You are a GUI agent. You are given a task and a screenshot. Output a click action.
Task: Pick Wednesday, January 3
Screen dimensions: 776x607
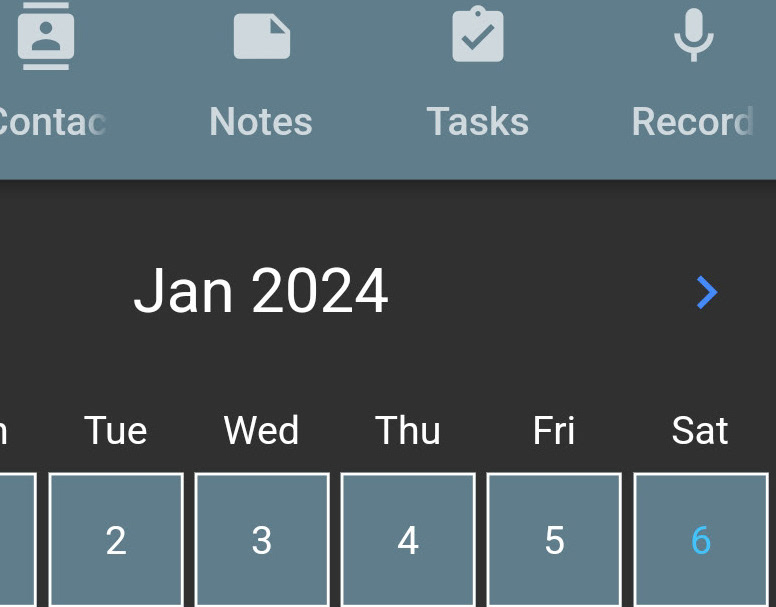tap(262, 540)
